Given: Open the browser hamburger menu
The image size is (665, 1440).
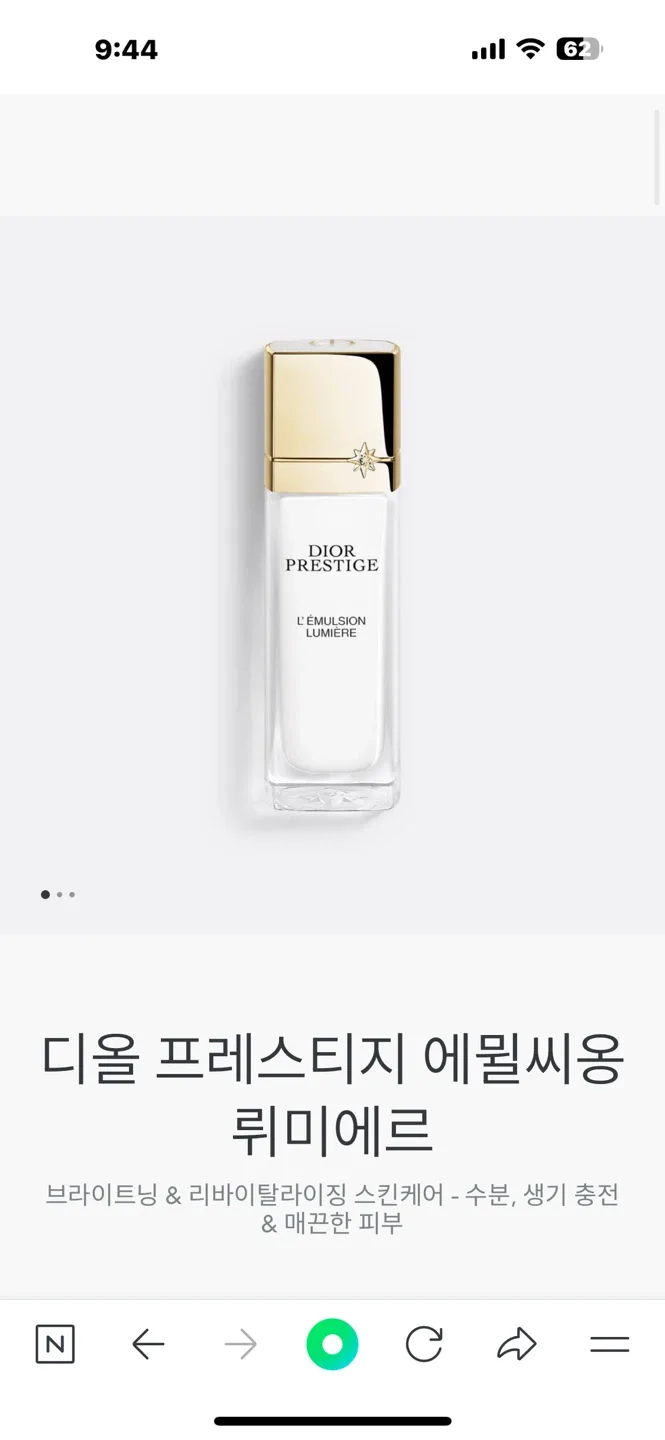Looking at the screenshot, I should [x=609, y=1345].
